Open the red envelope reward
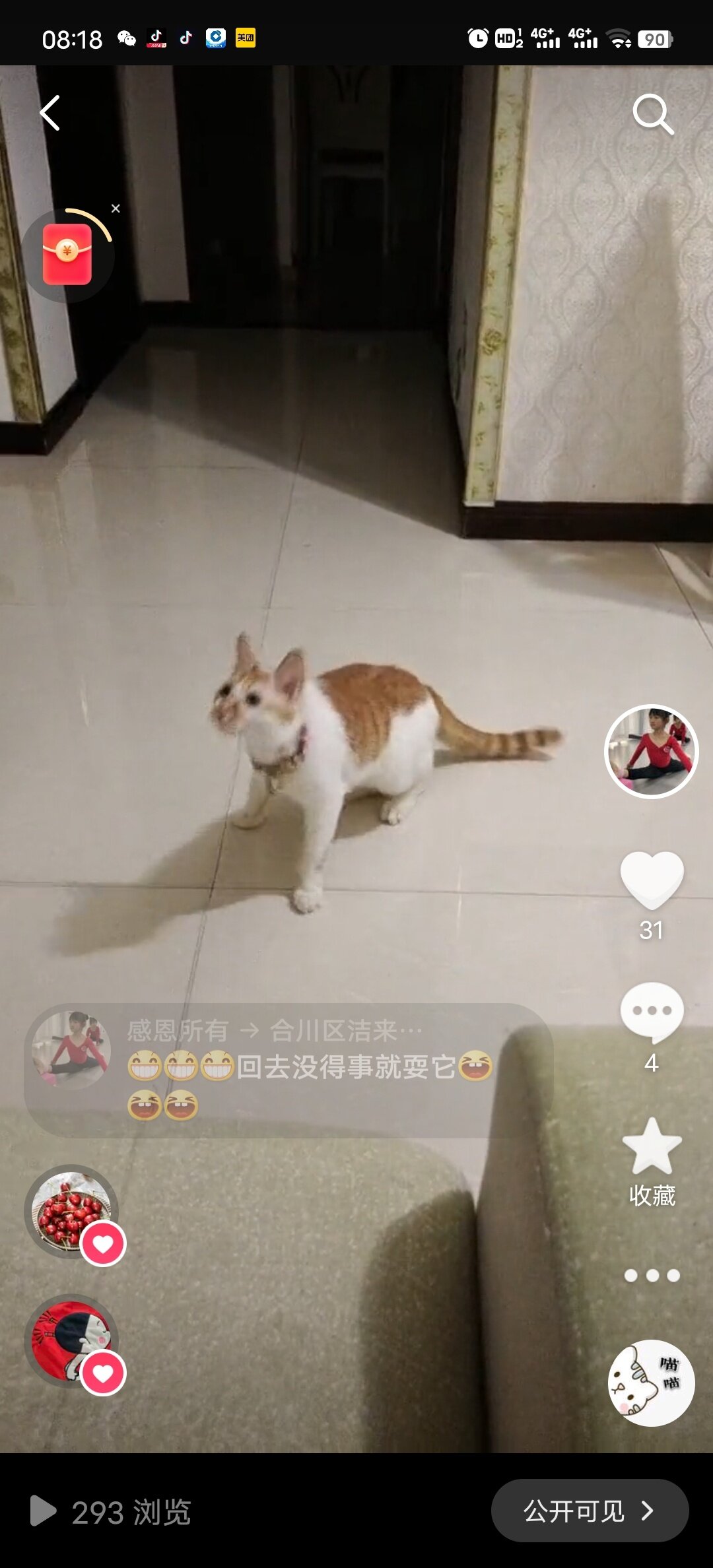This screenshot has width=713, height=1568. 67,255
